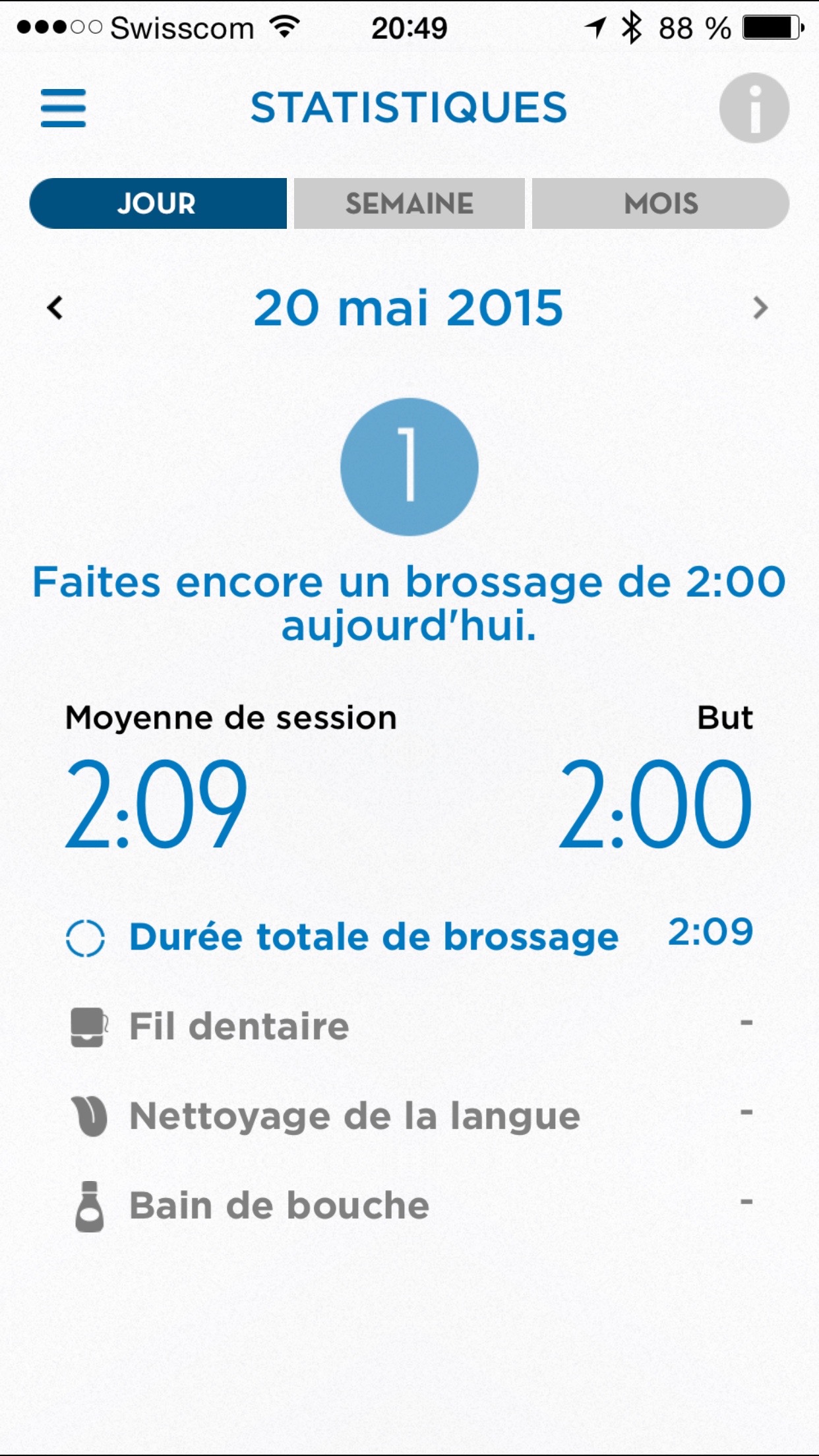Go to the next day arrow
This screenshot has width=819, height=1456.
[760, 308]
